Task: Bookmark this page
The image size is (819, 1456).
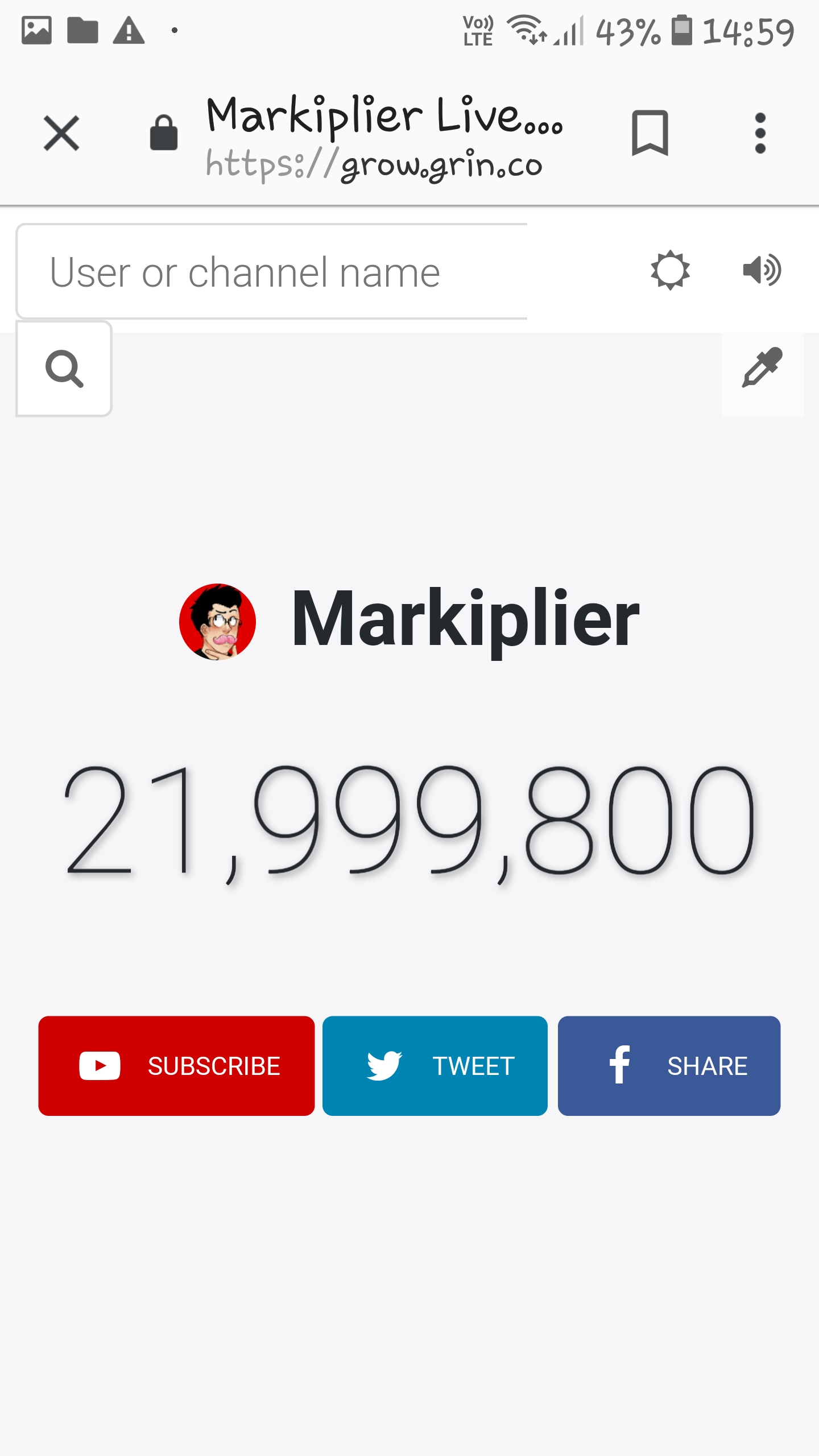Action: point(650,133)
